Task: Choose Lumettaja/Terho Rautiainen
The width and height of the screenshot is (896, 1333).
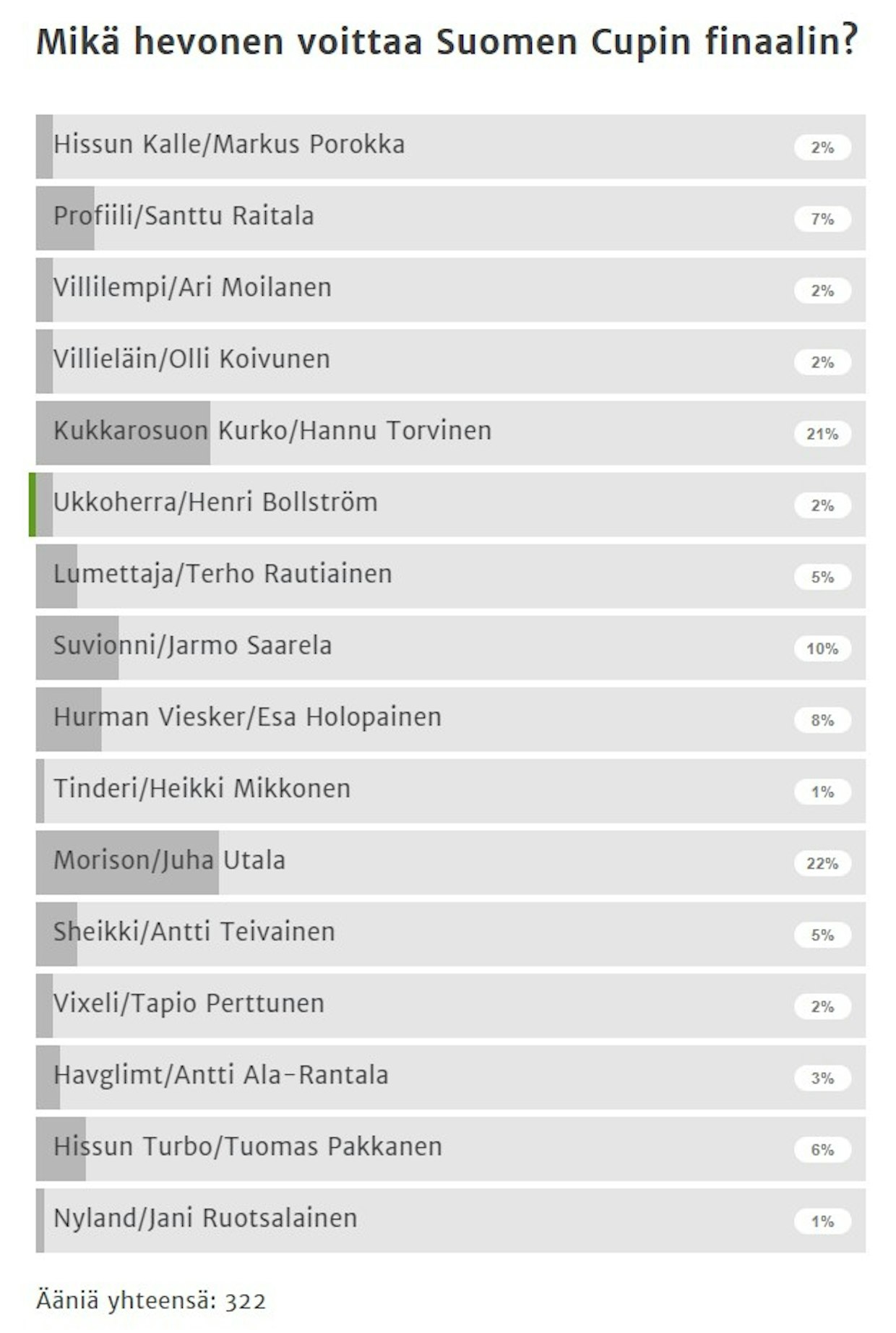Action: 223,575
